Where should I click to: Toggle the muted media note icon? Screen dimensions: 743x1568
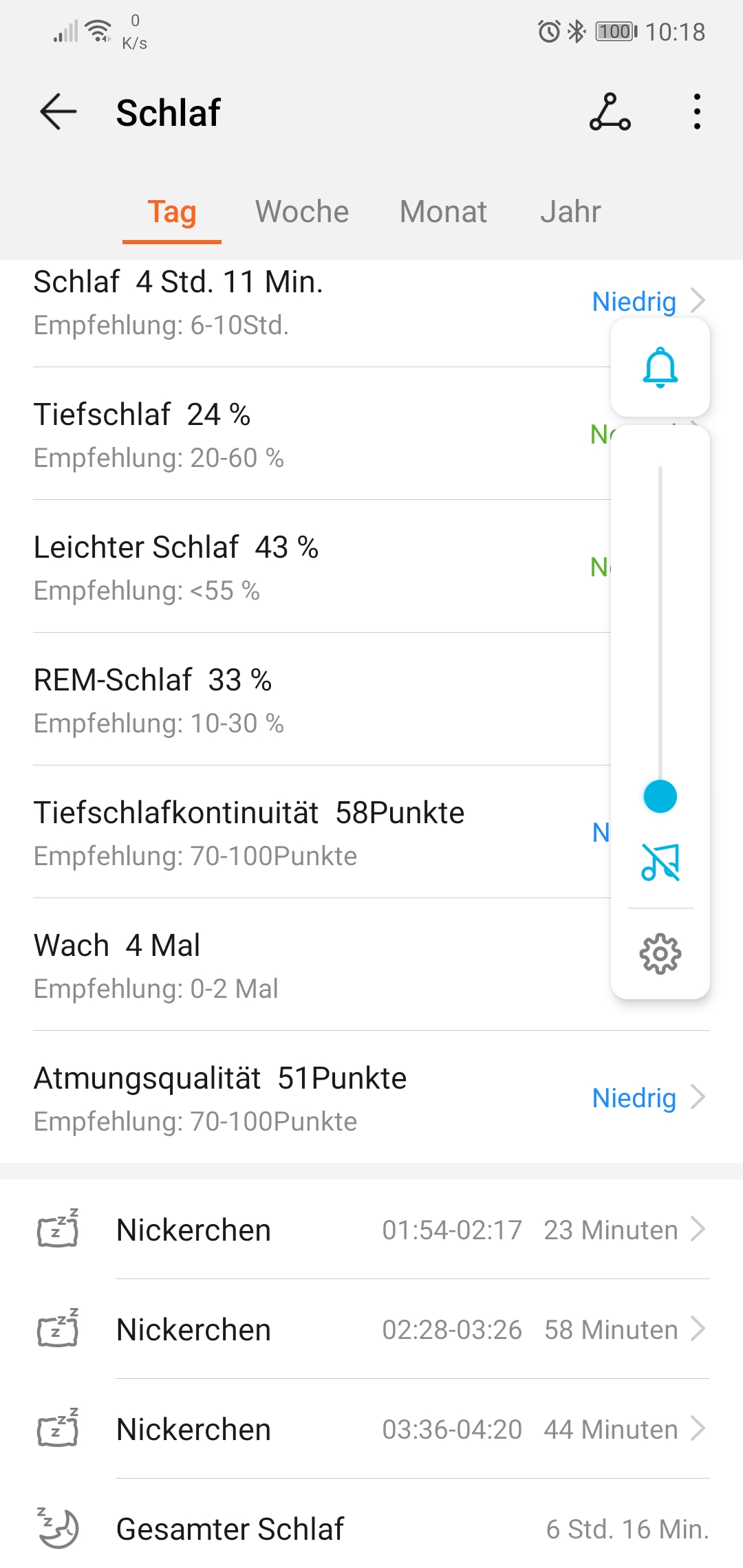[660, 862]
